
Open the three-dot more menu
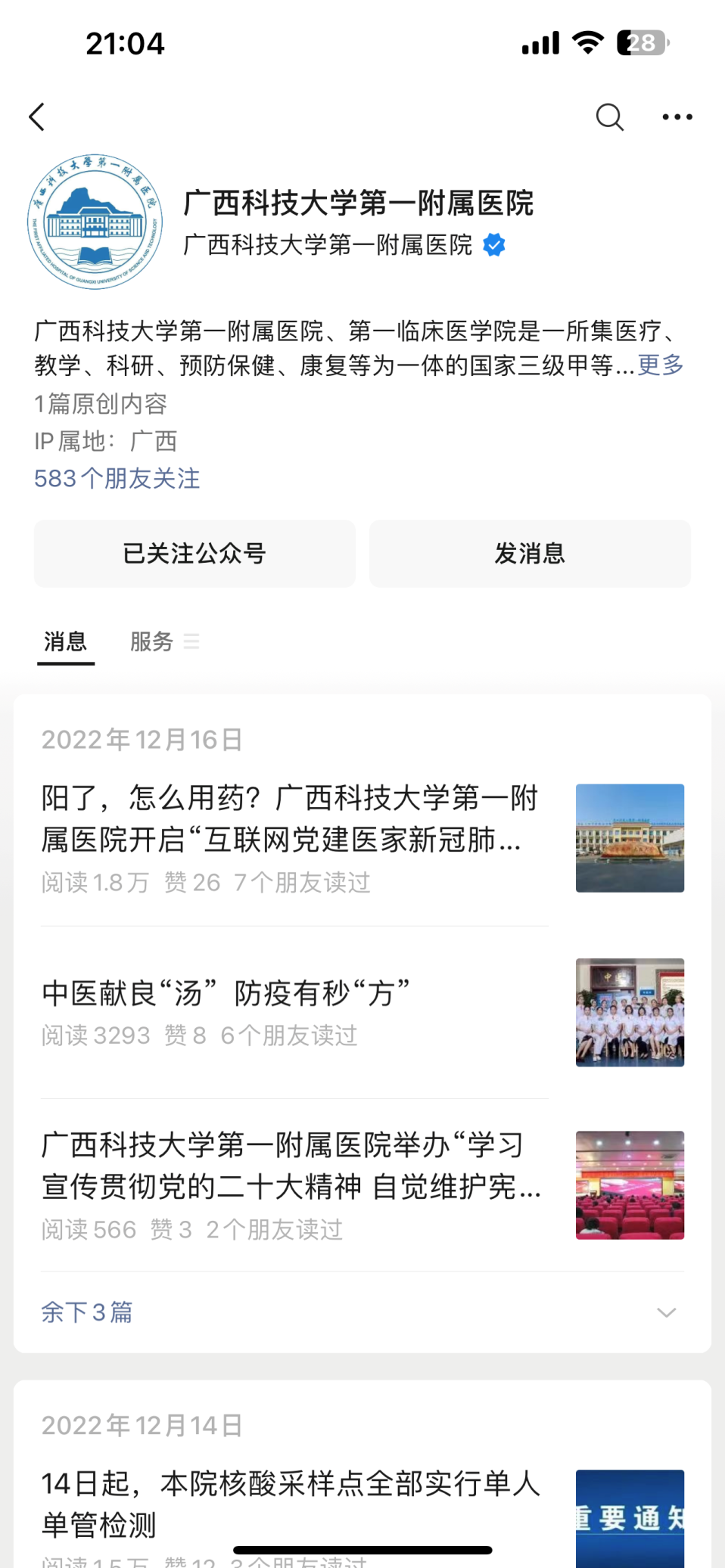tap(677, 117)
